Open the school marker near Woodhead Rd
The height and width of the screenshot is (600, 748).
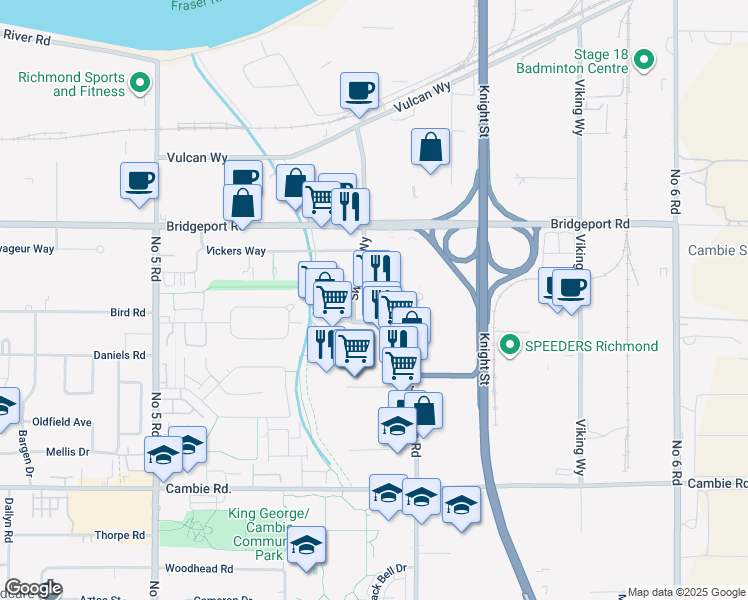coord(307,547)
